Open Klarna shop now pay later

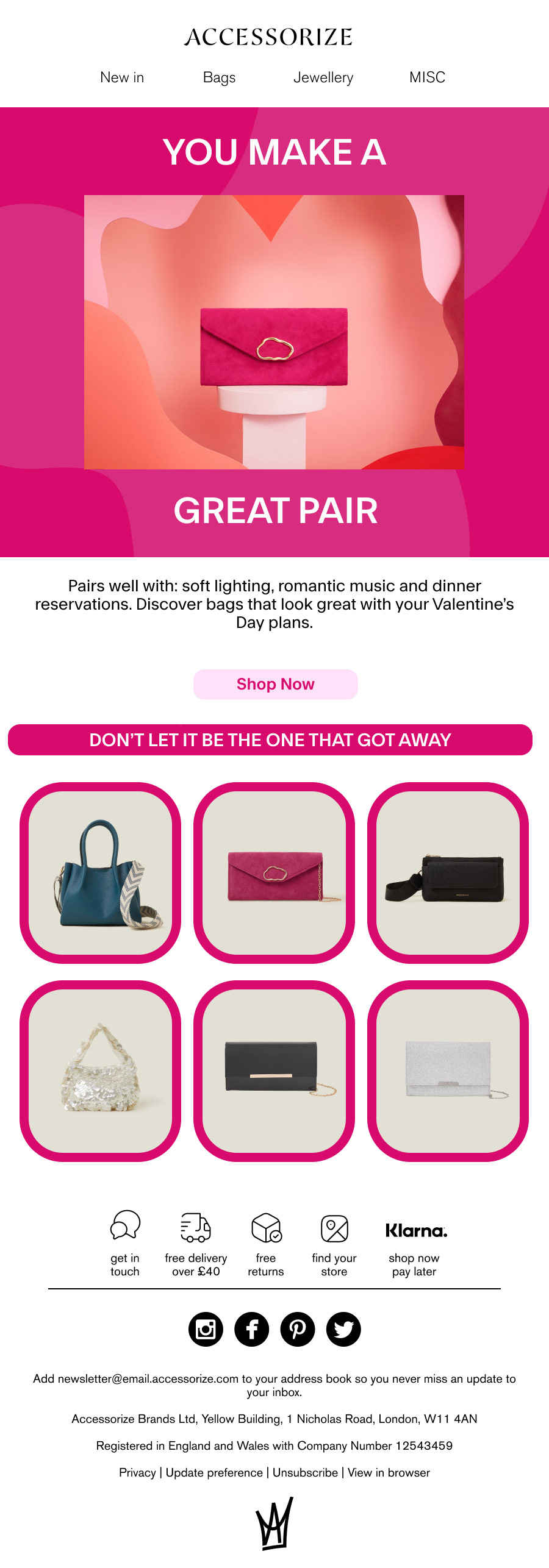point(415,1247)
